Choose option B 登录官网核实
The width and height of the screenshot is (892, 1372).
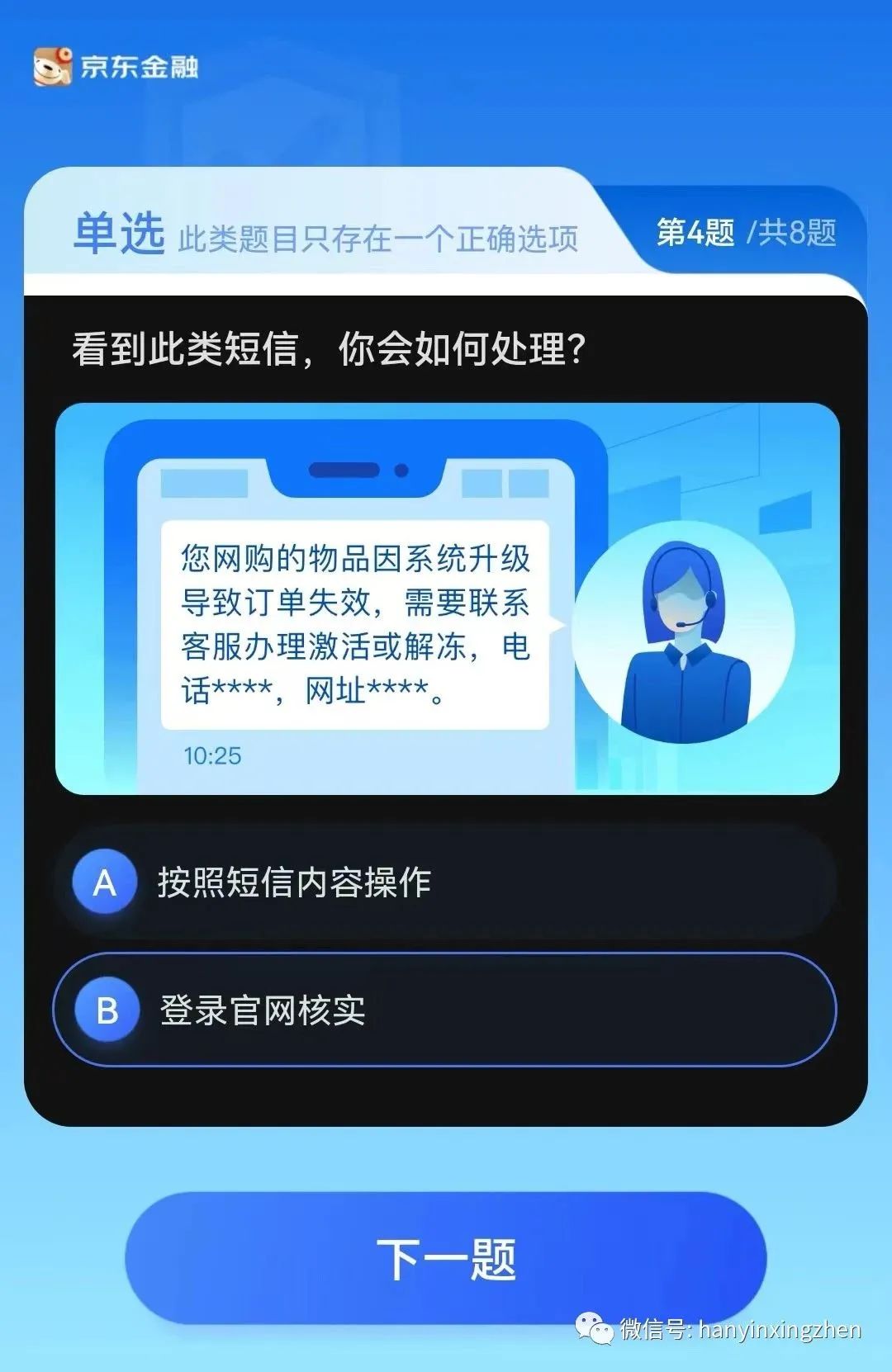point(446,1010)
